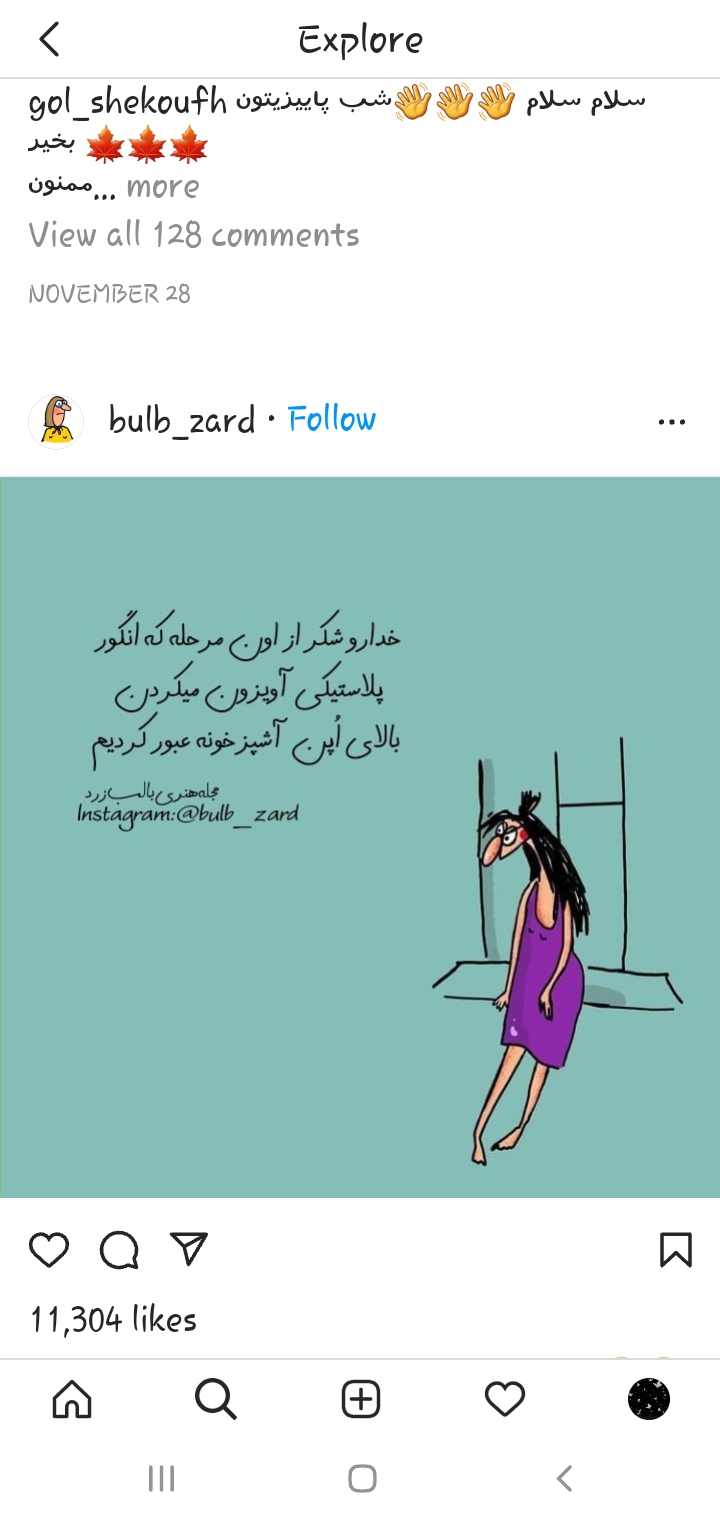This screenshot has height=1520, width=720.
Task: Open the bulb_zard cartoon post image
Action: point(360,836)
